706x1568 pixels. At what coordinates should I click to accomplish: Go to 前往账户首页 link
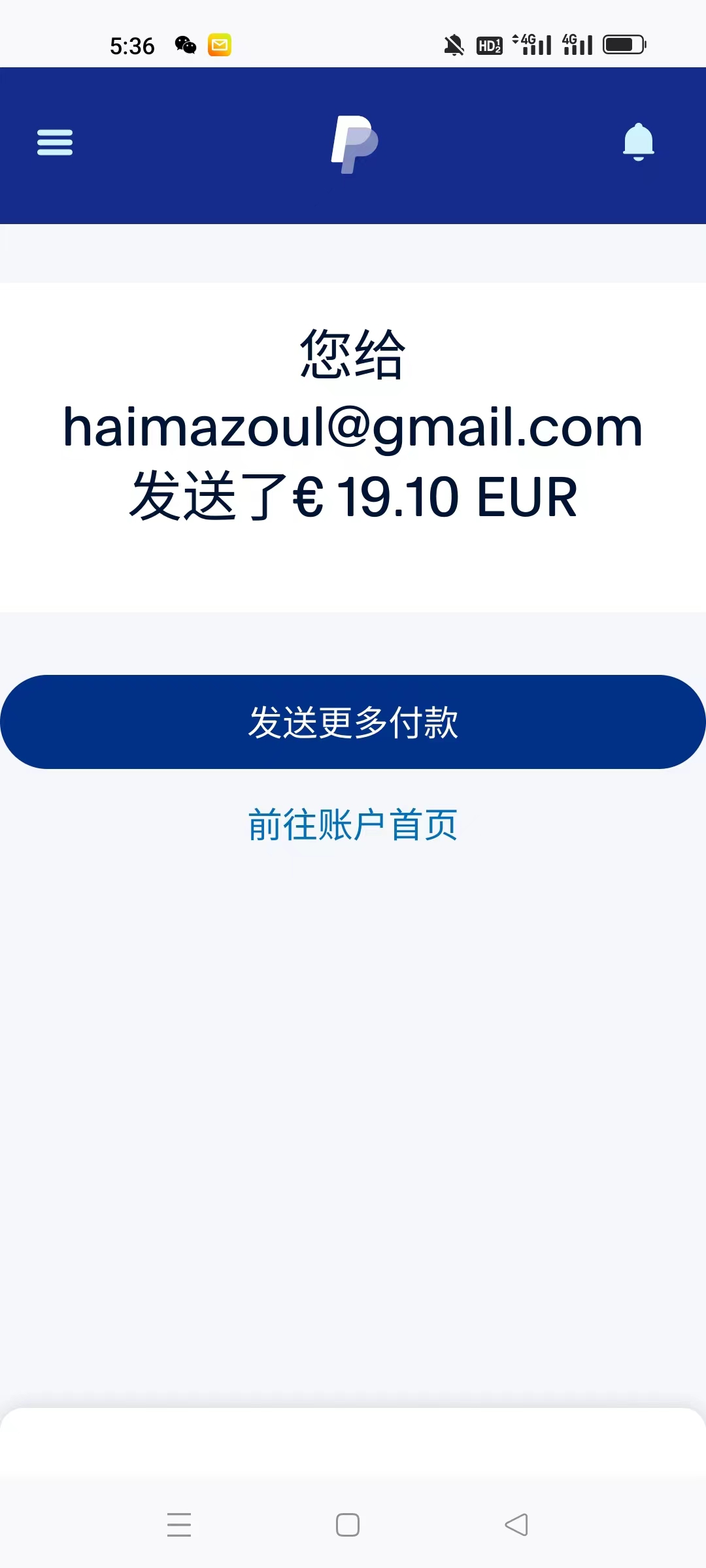pyautogui.click(x=353, y=825)
